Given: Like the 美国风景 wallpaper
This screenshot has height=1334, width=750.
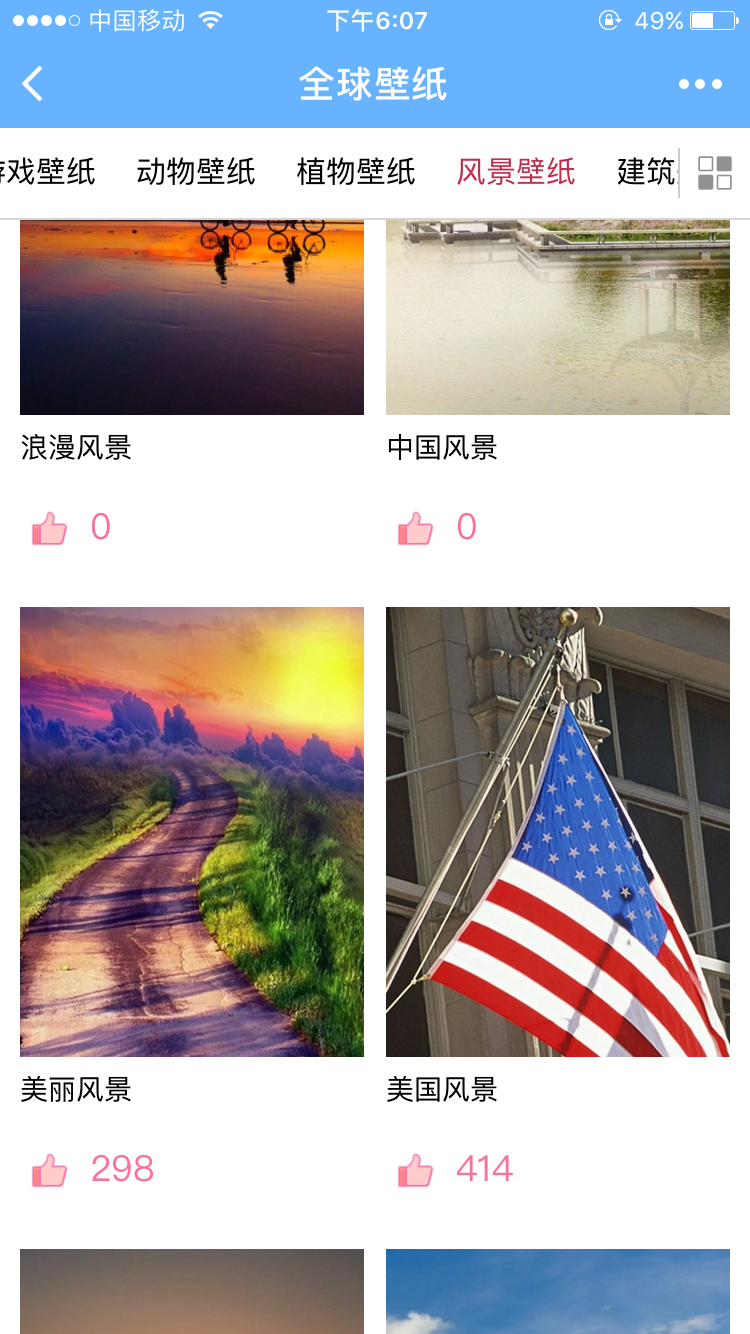Looking at the screenshot, I should click(416, 1170).
